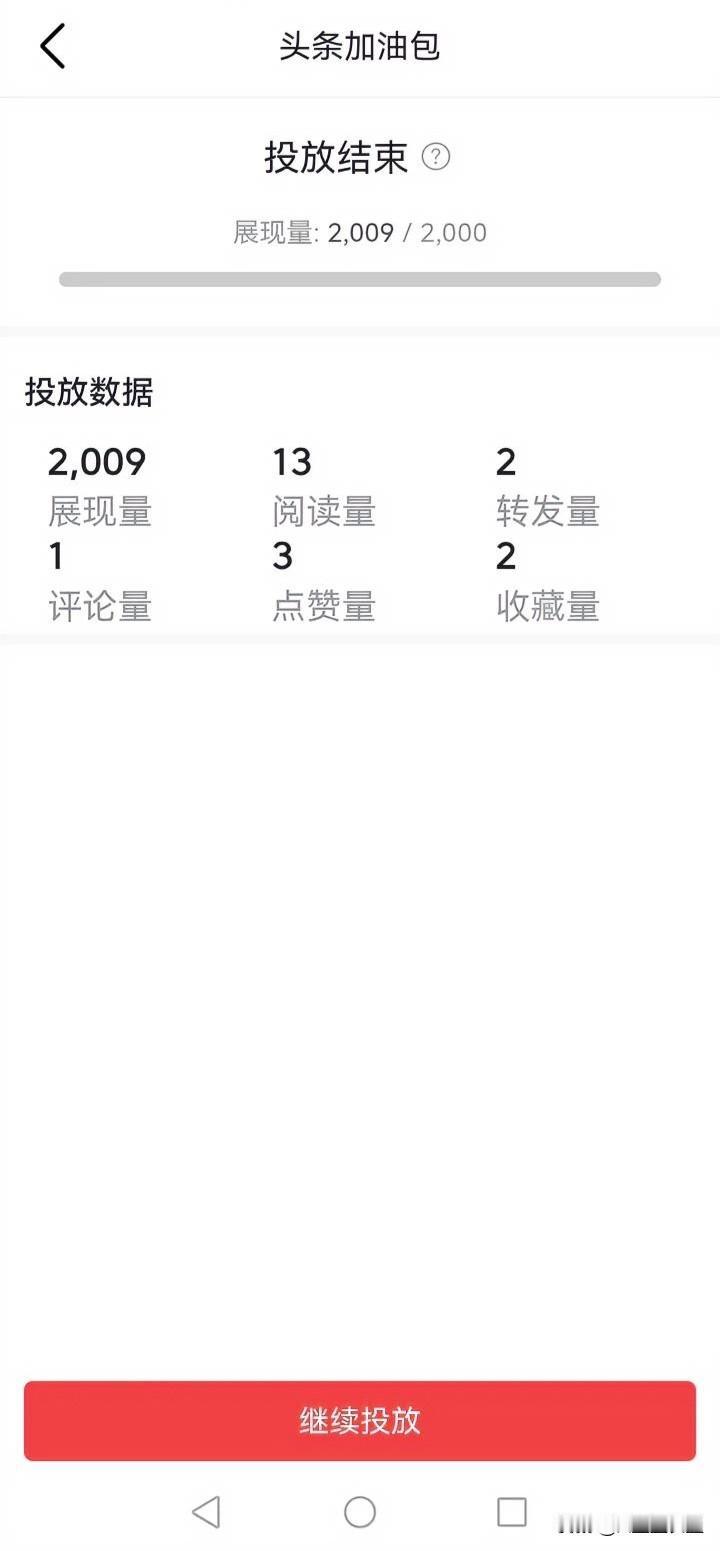Screen dimensions: 720x1551
Task: Tap the Android back triangle navigation icon
Action: click(207, 1513)
